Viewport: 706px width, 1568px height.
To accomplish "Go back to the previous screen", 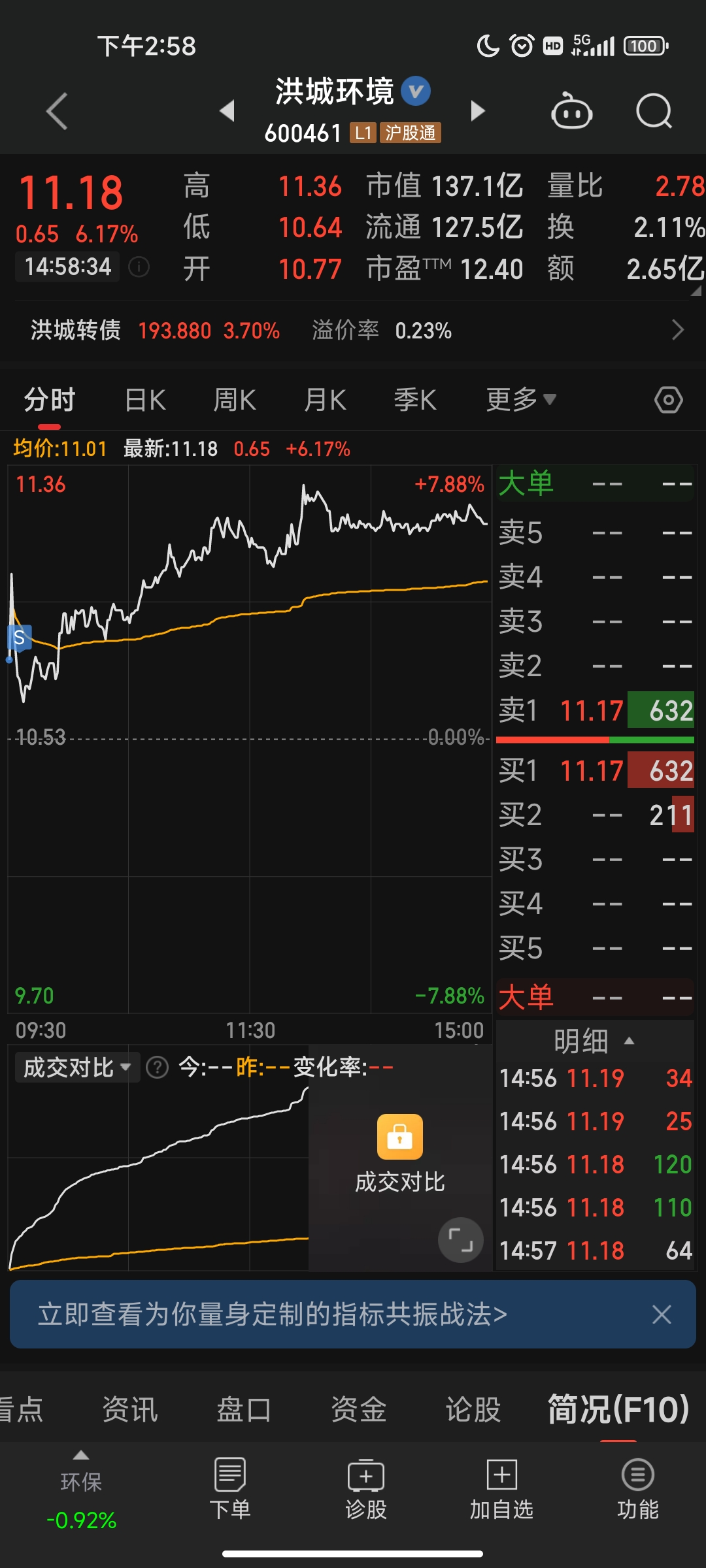I will point(58,111).
